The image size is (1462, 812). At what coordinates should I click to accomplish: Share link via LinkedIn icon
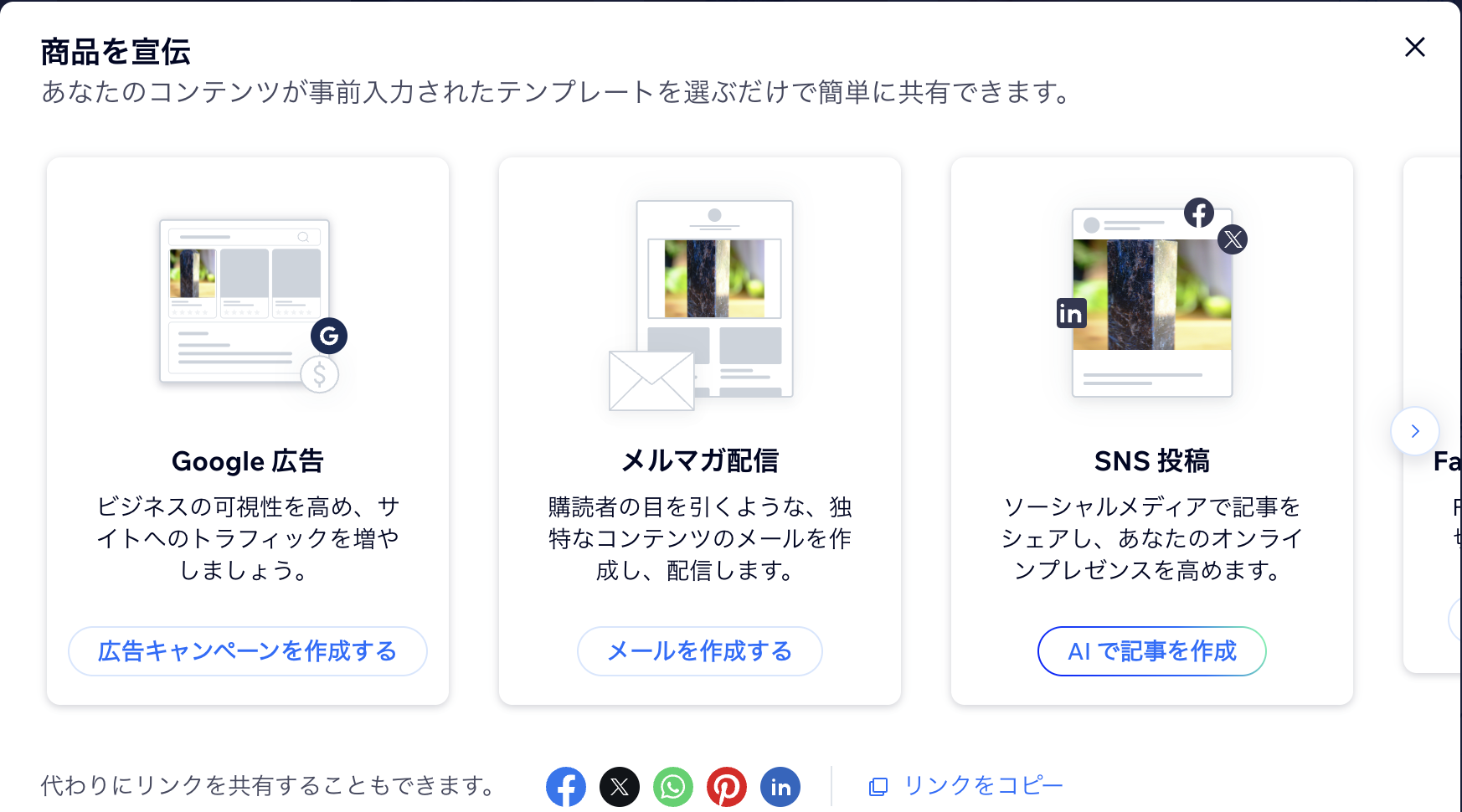(780, 787)
